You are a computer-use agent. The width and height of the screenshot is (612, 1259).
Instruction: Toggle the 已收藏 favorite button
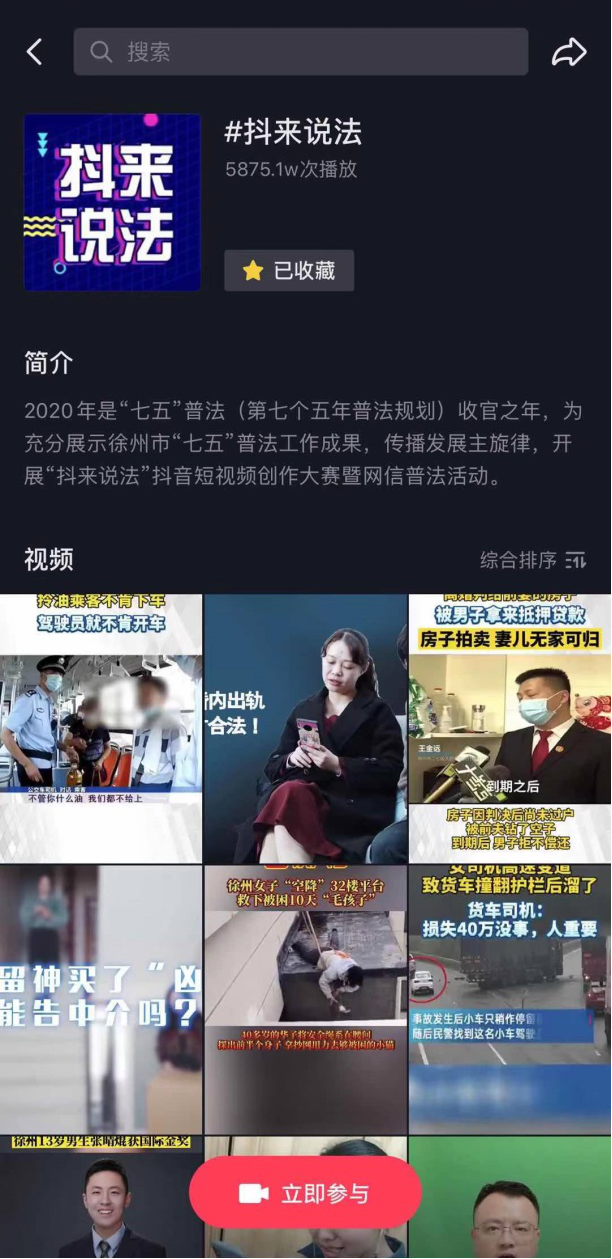coord(289,270)
